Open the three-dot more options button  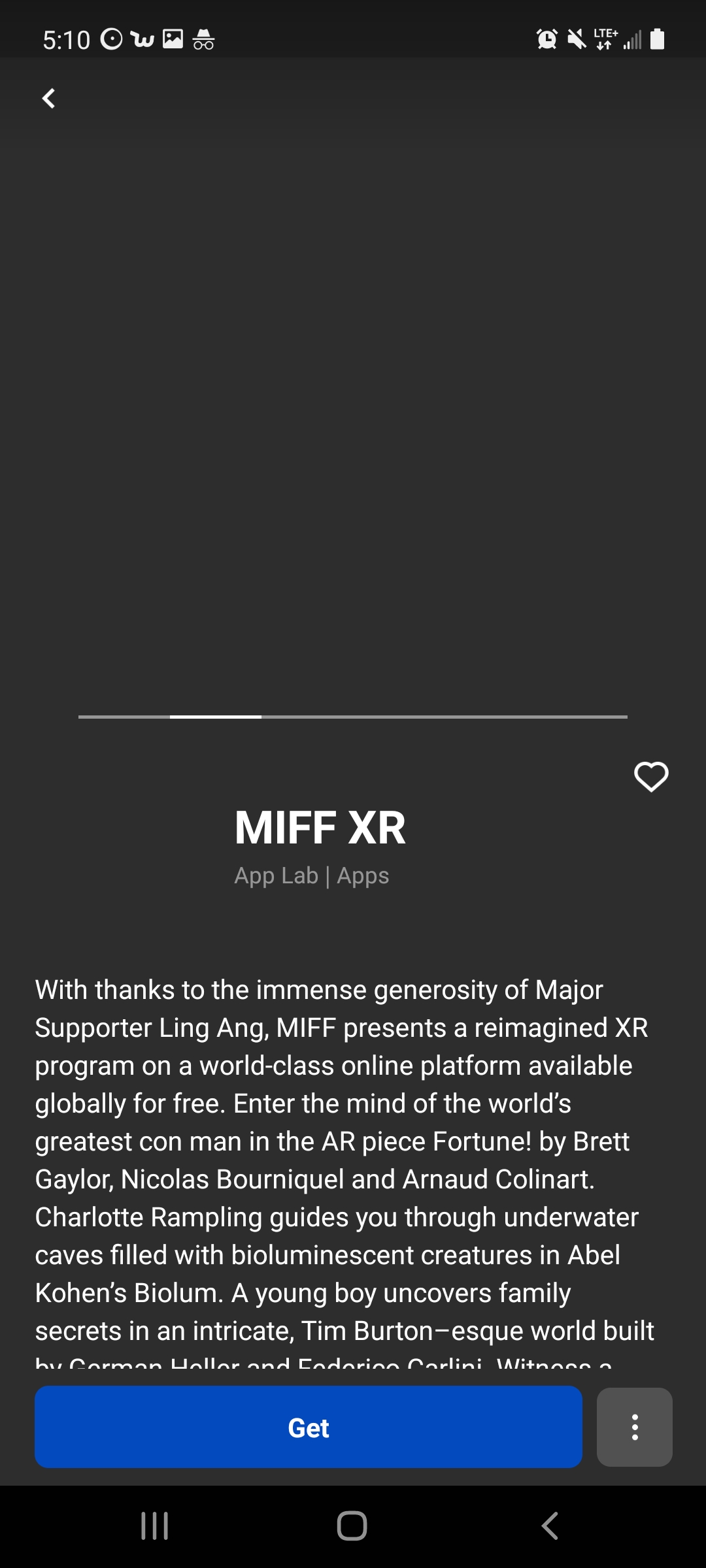[634, 1428]
